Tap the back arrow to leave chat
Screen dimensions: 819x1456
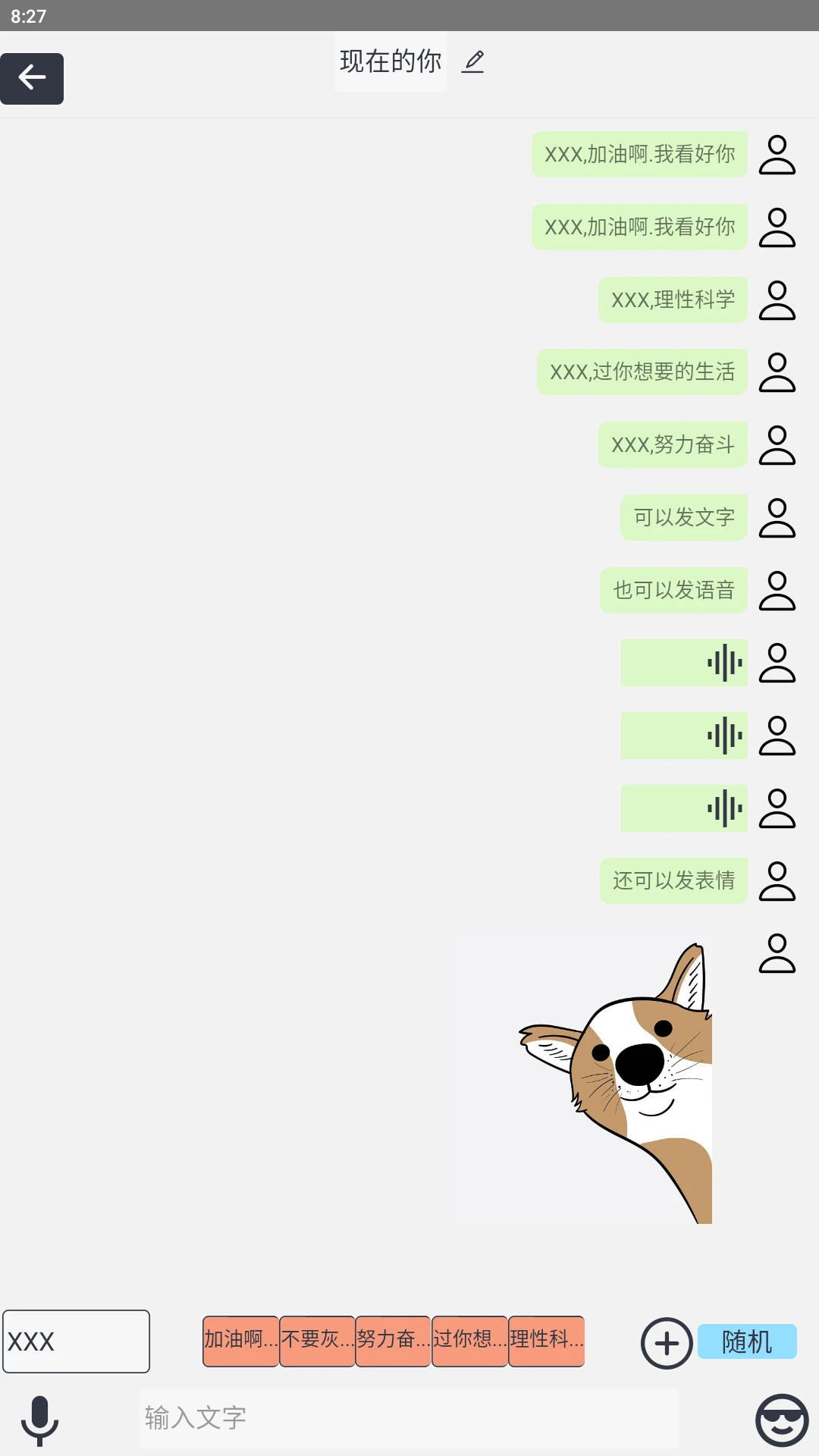point(32,78)
